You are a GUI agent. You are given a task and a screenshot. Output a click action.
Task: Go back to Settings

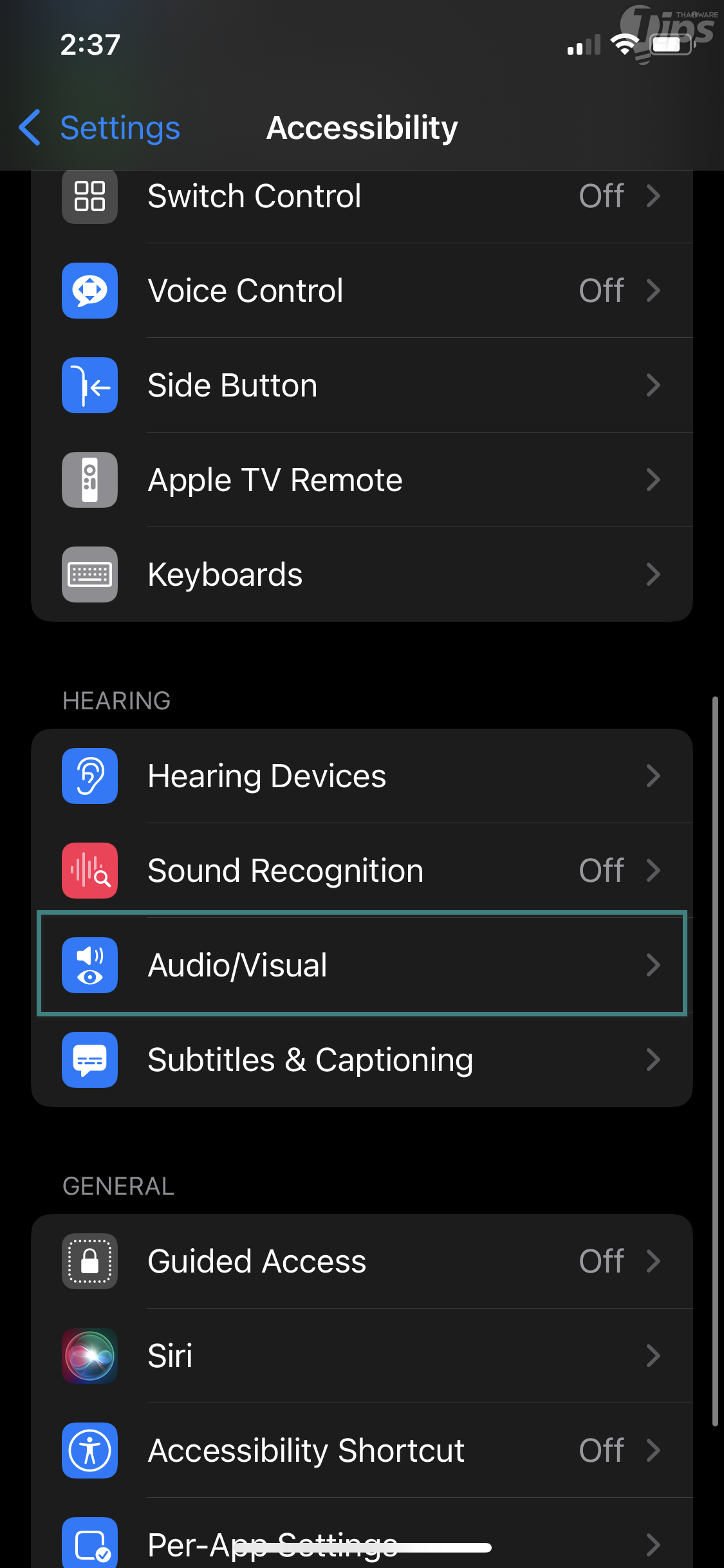100,127
